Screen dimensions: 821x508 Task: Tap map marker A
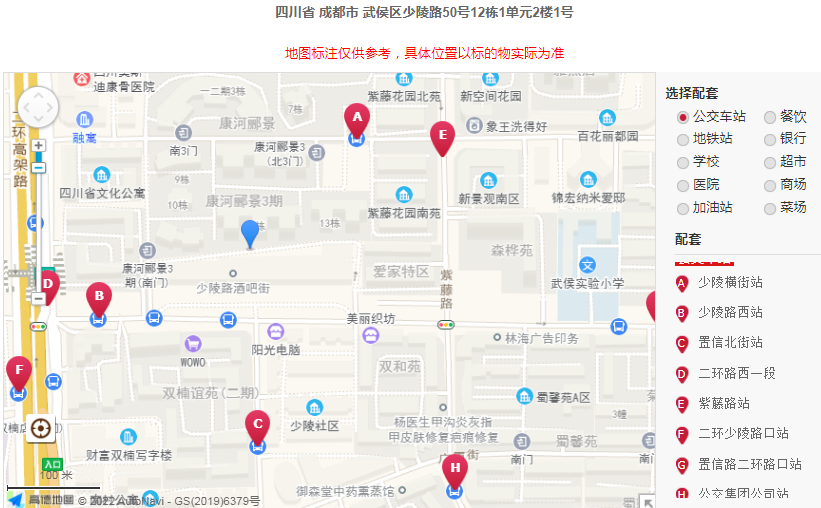pos(356,120)
